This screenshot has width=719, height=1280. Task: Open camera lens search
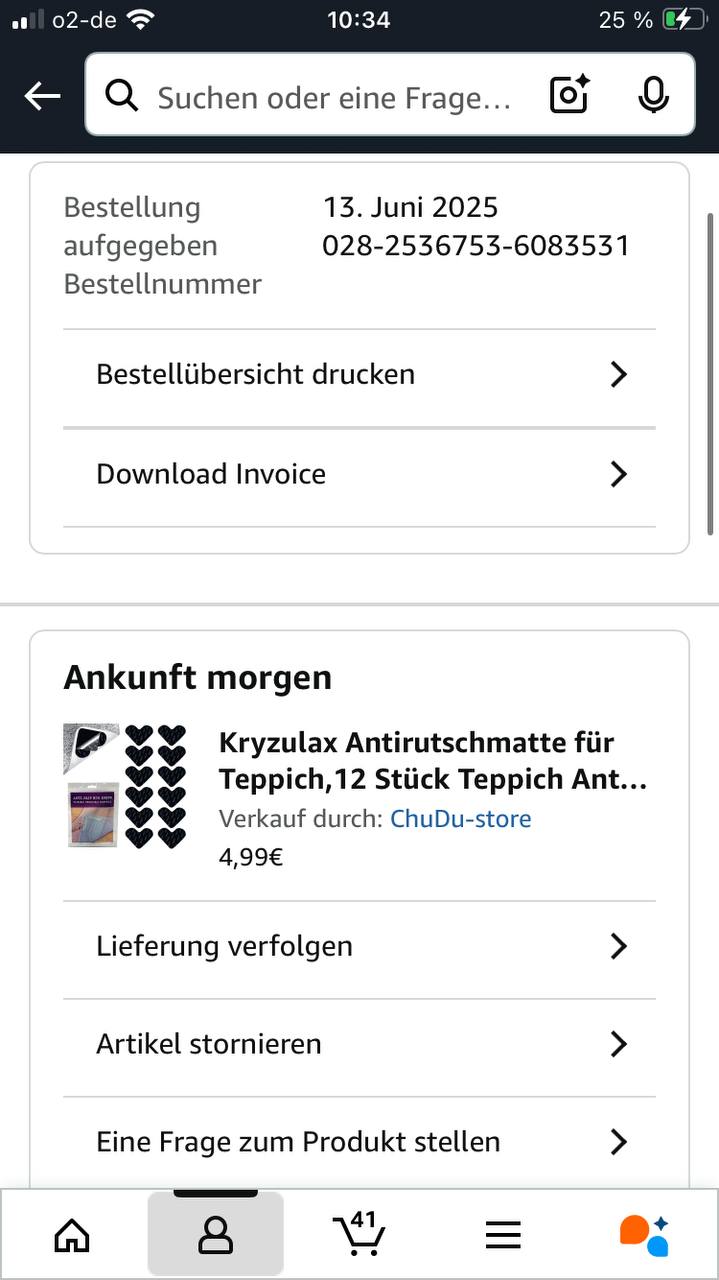(570, 96)
